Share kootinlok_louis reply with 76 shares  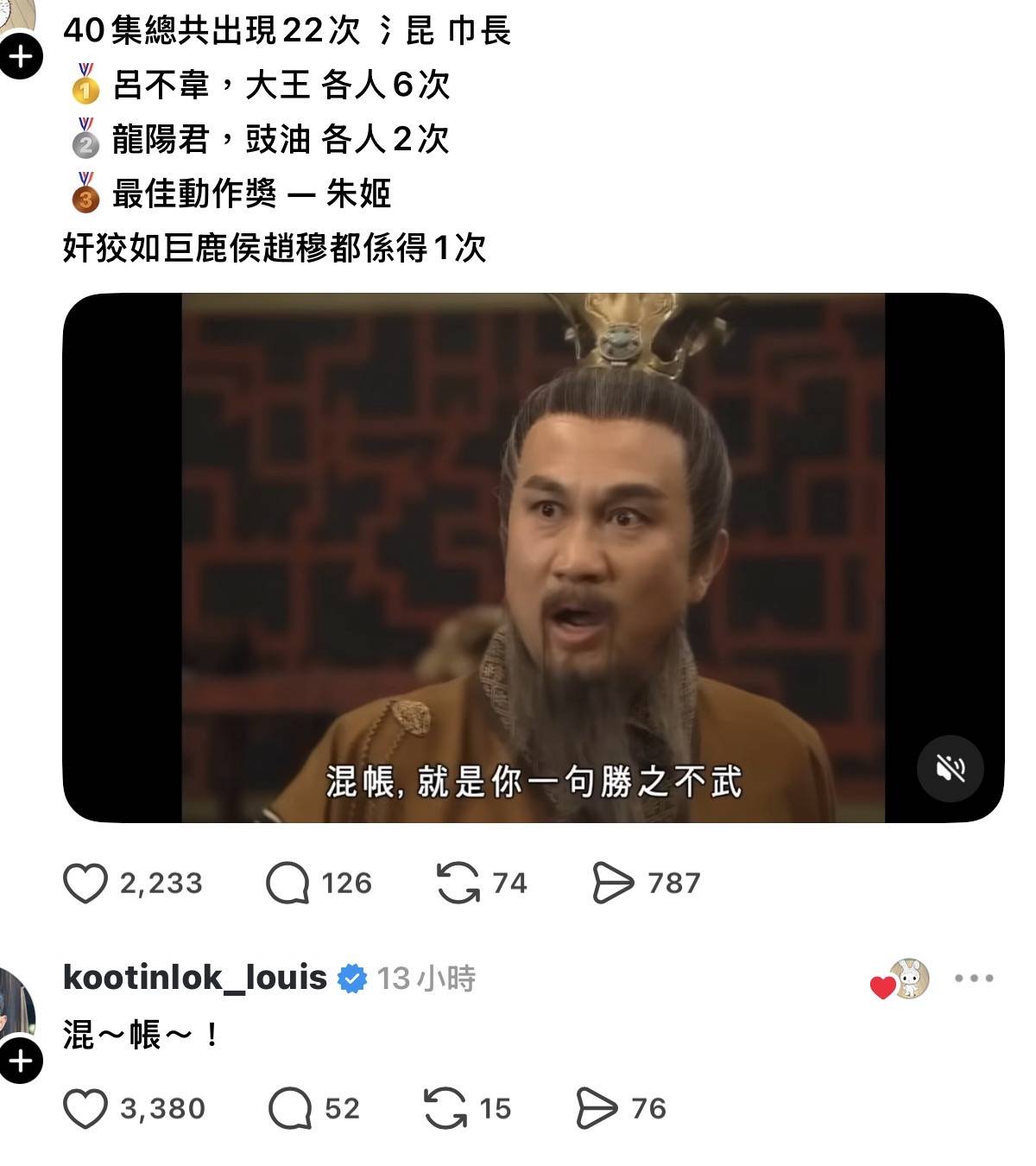point(597,1109)
